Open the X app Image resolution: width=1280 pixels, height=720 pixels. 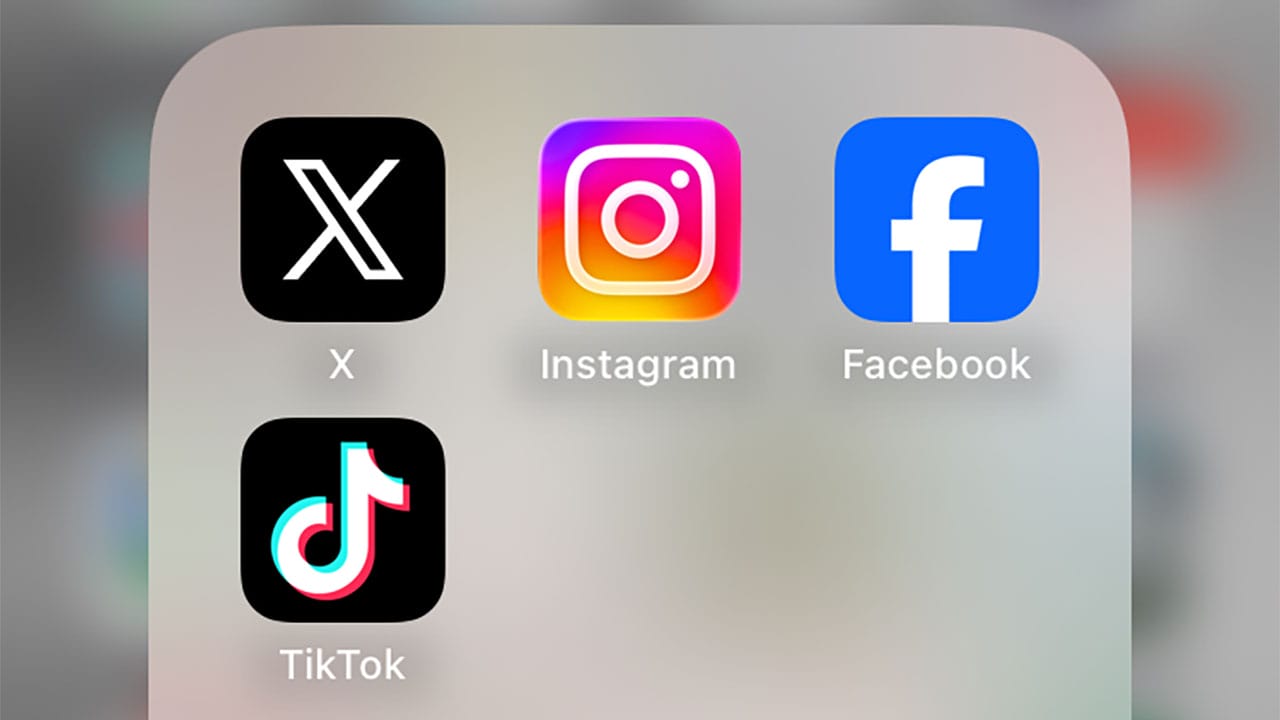pyautogui.click(x=342, y=219)
